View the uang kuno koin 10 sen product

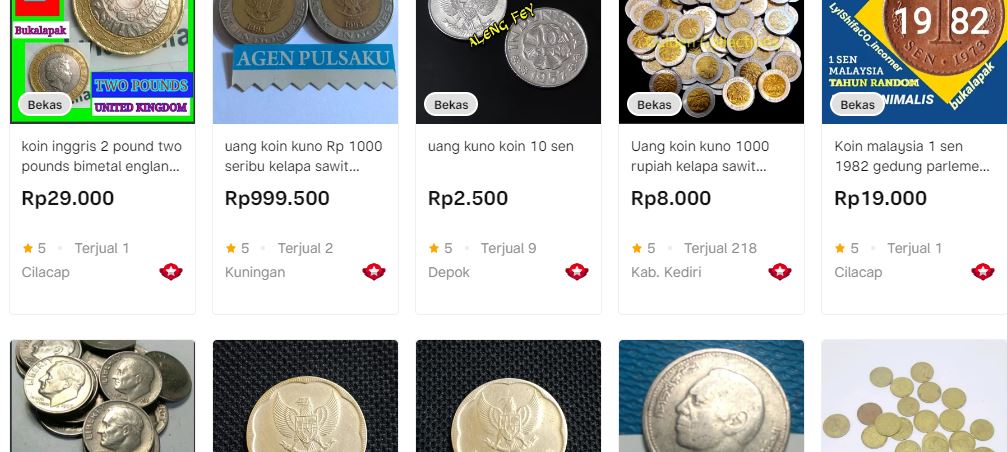501,146
